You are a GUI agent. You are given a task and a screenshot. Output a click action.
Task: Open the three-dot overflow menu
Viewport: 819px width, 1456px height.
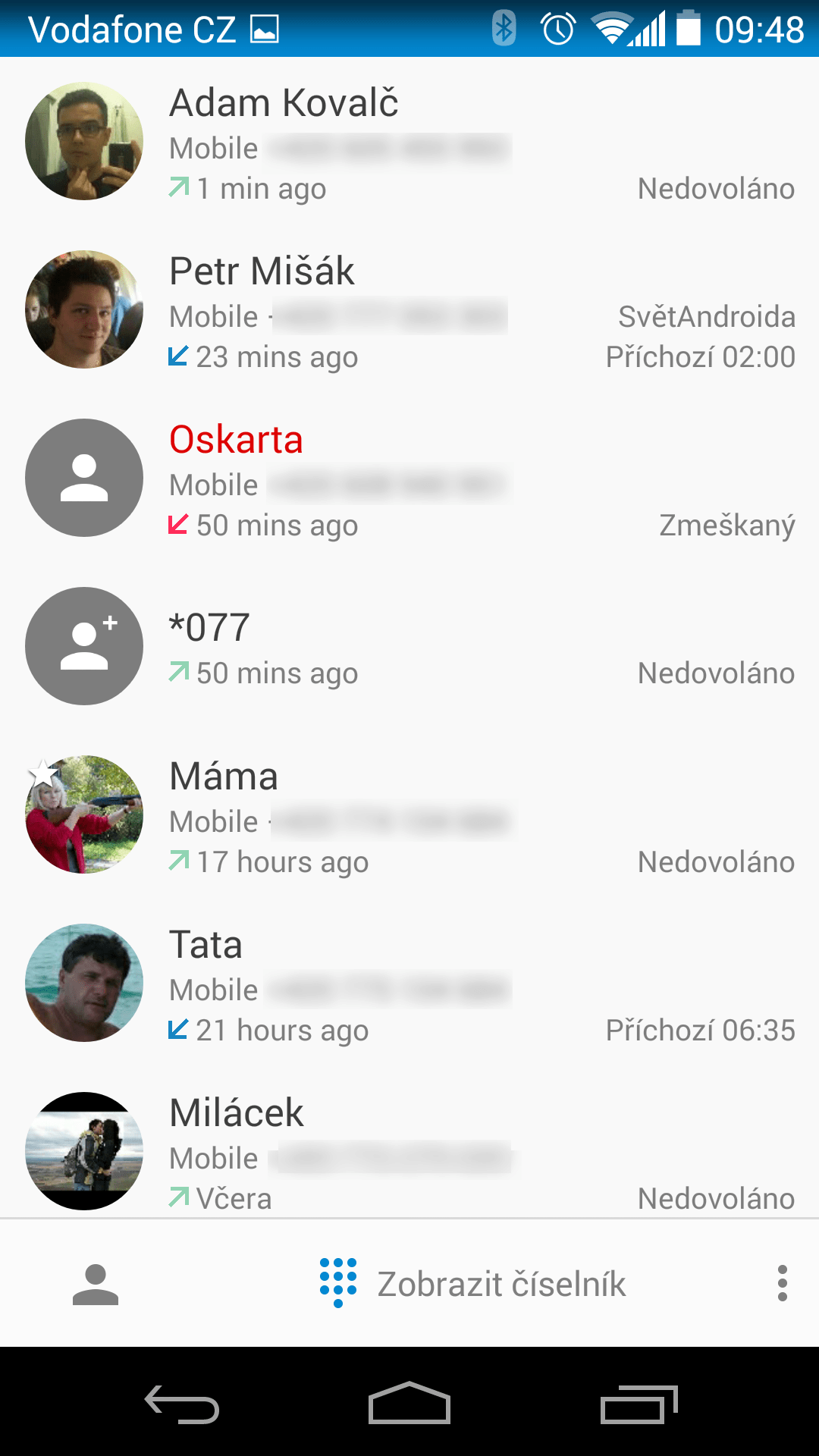click(782, 1283)
